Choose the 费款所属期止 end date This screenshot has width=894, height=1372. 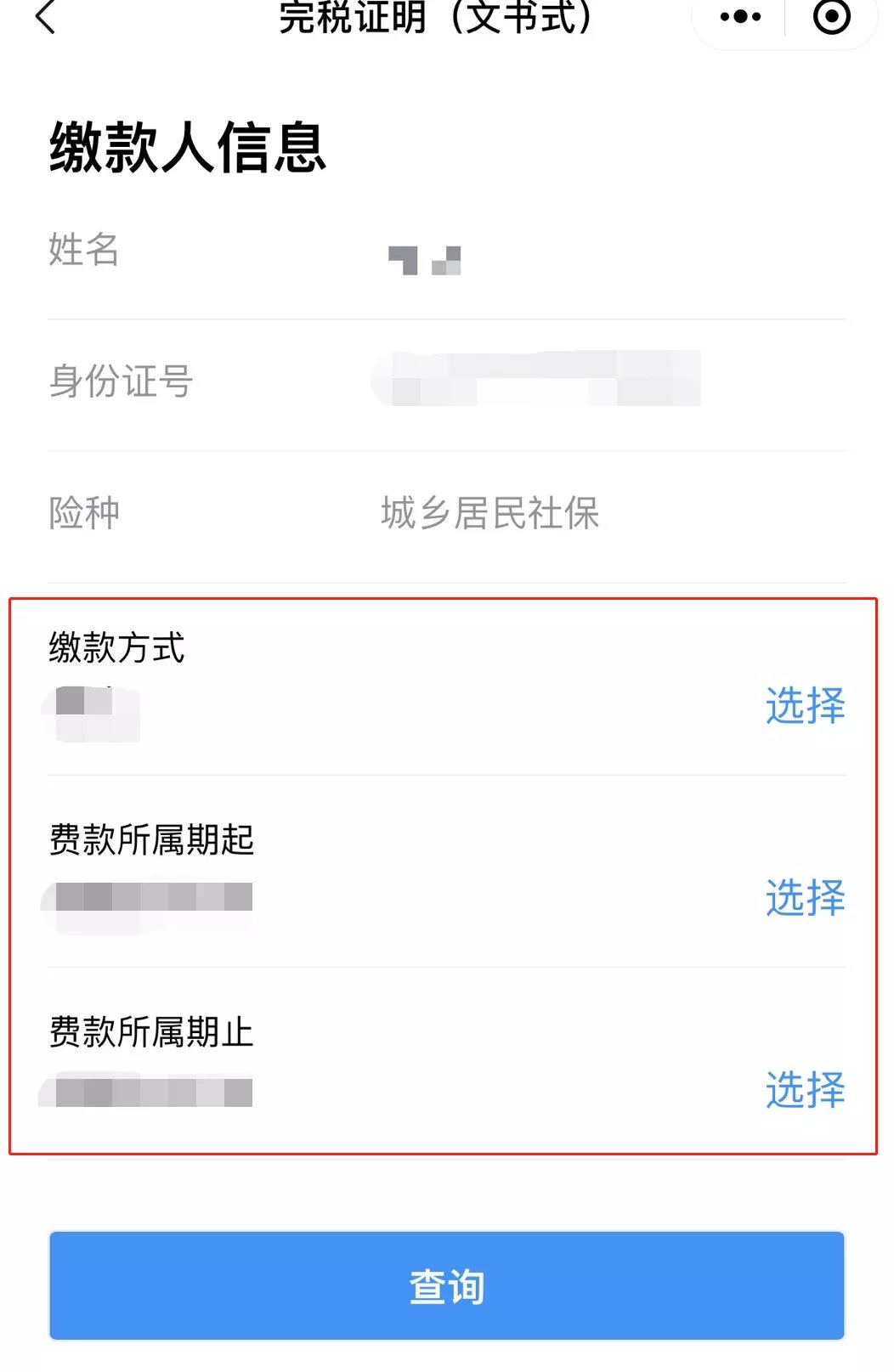(x=804, y=1090)
